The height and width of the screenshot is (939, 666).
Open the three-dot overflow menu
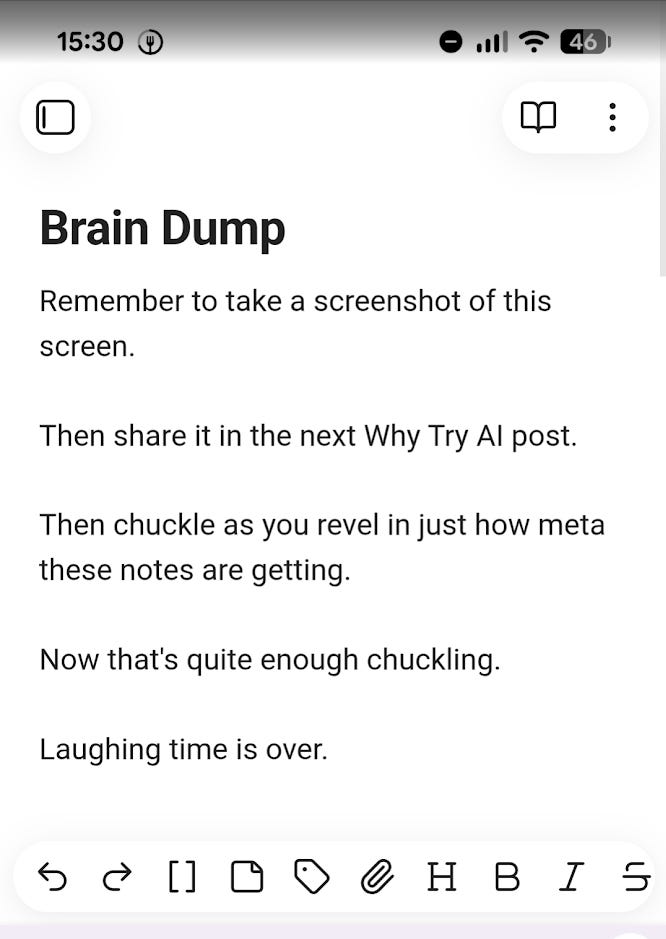pos(612,118)
